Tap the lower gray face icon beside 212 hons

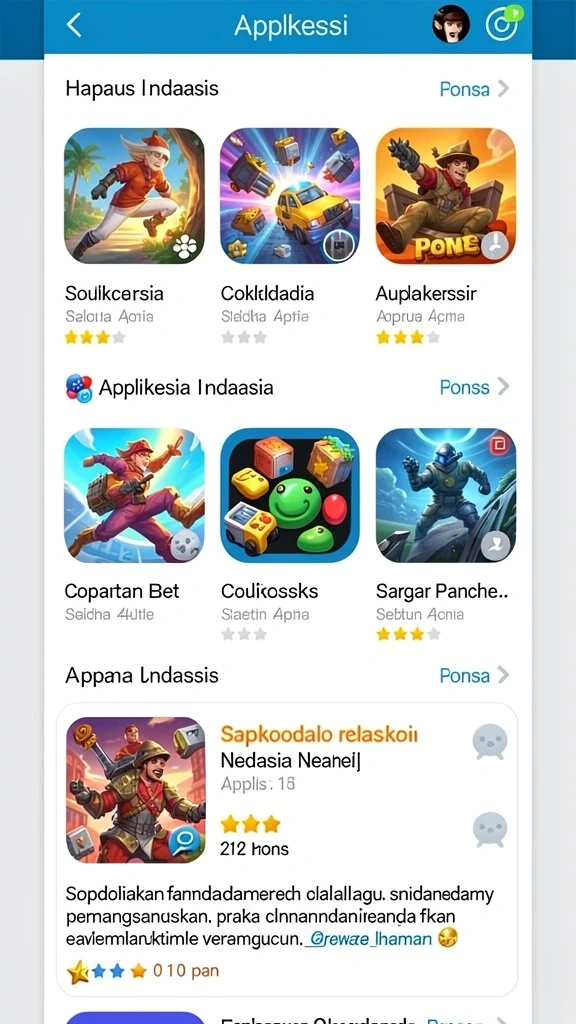490,830
